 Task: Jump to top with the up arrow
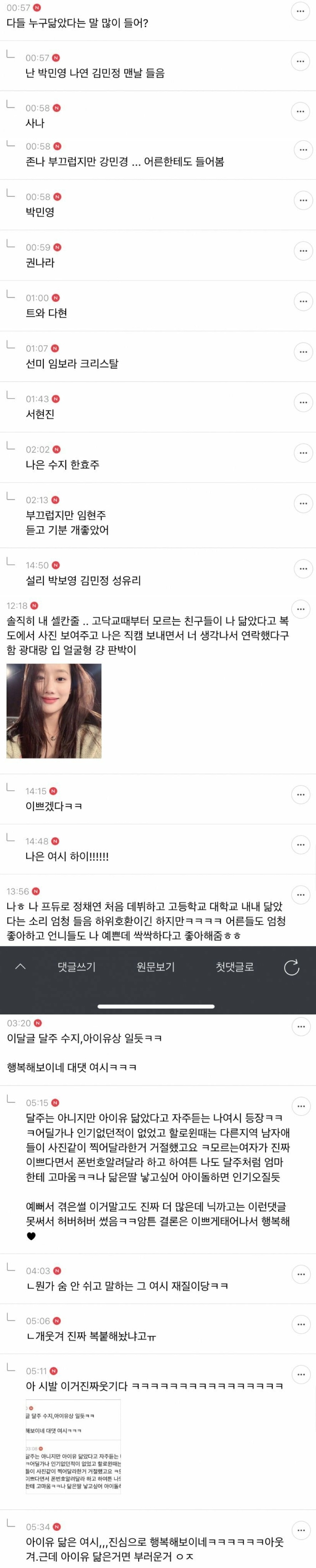20,967
